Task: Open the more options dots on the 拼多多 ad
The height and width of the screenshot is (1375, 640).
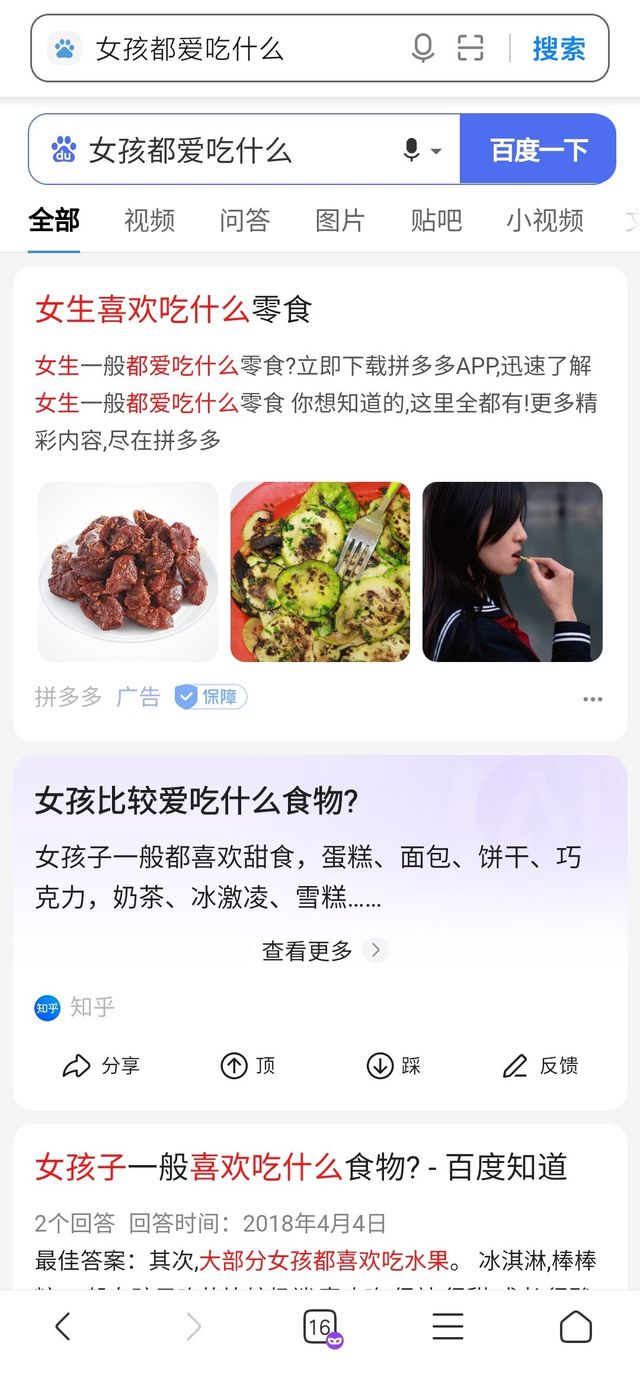Action: (x=593, y=699)
